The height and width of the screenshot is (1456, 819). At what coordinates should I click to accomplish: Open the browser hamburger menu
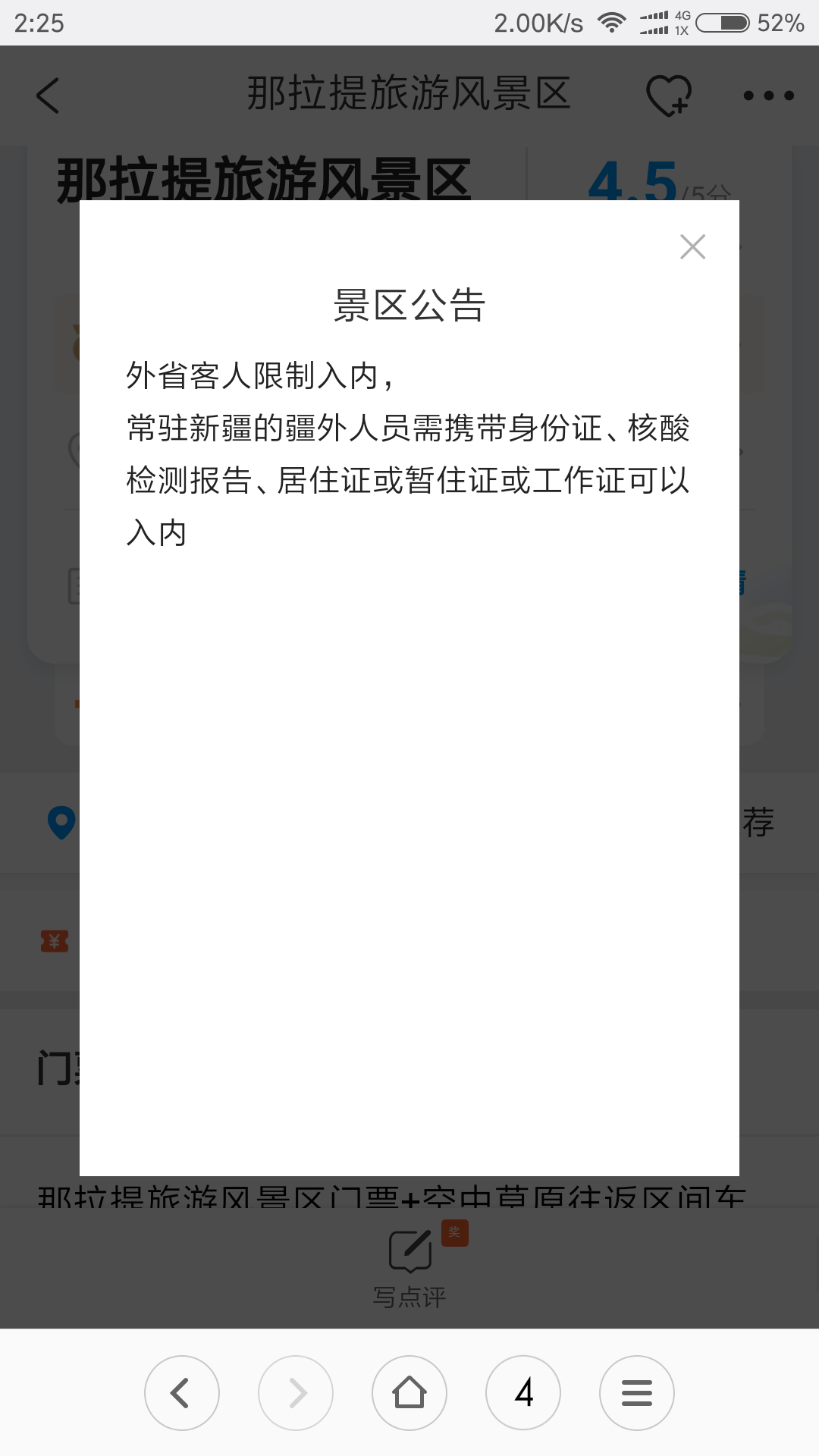[637, 1393]
